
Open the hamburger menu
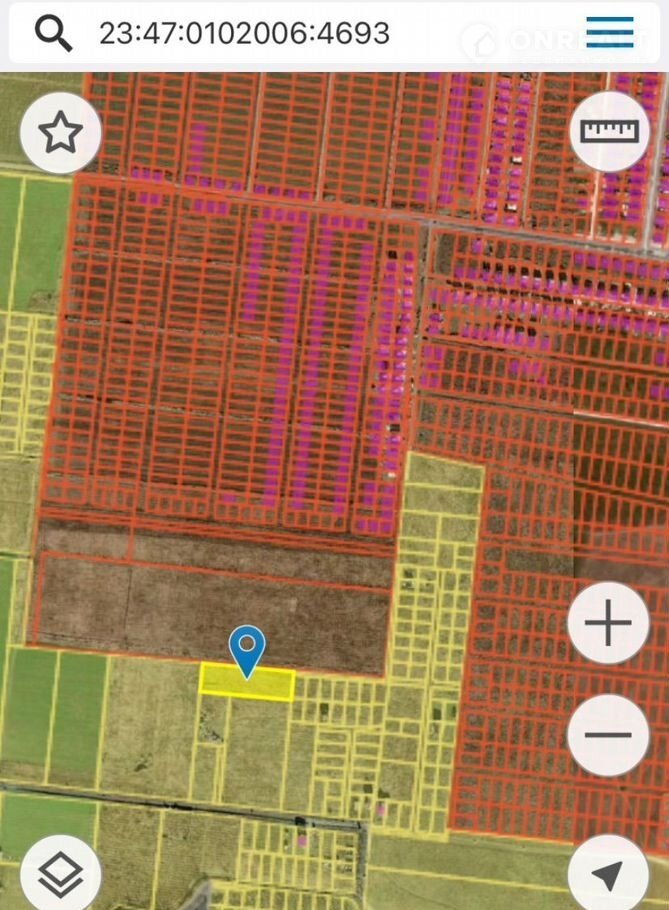click(610, 33)
